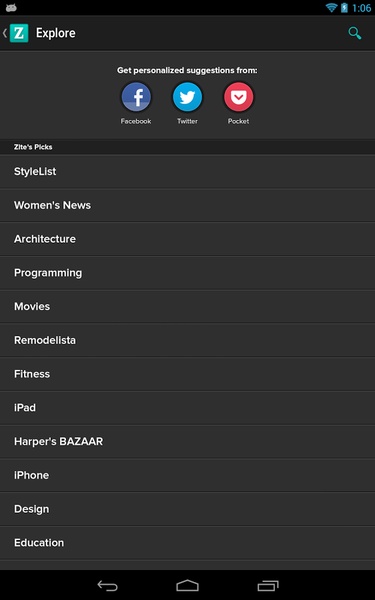The height and width of the screenshot is (600, 375).
Task: Select the Education topic
Action: click(x=188, y=543)
